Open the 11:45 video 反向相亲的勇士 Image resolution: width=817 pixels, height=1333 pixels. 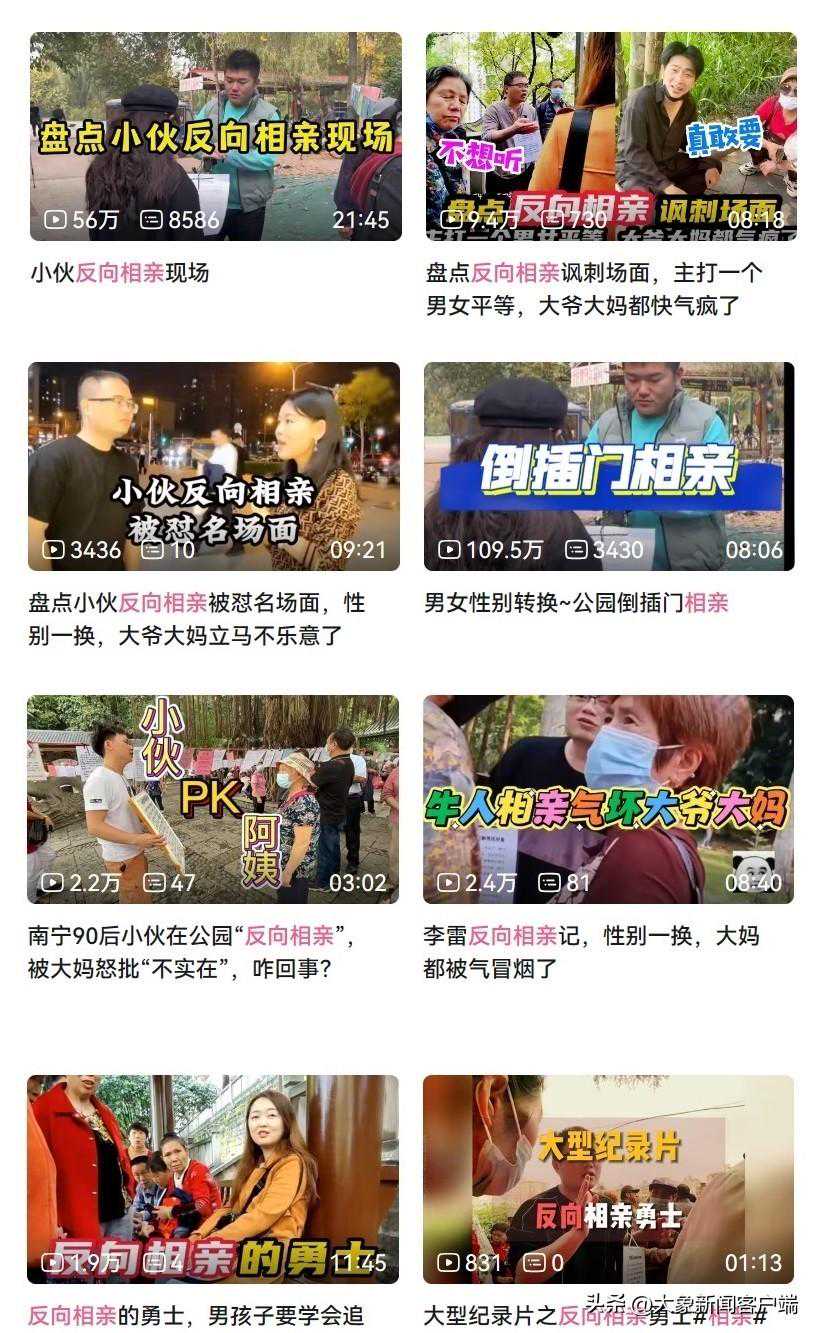tap(213, 1178)
